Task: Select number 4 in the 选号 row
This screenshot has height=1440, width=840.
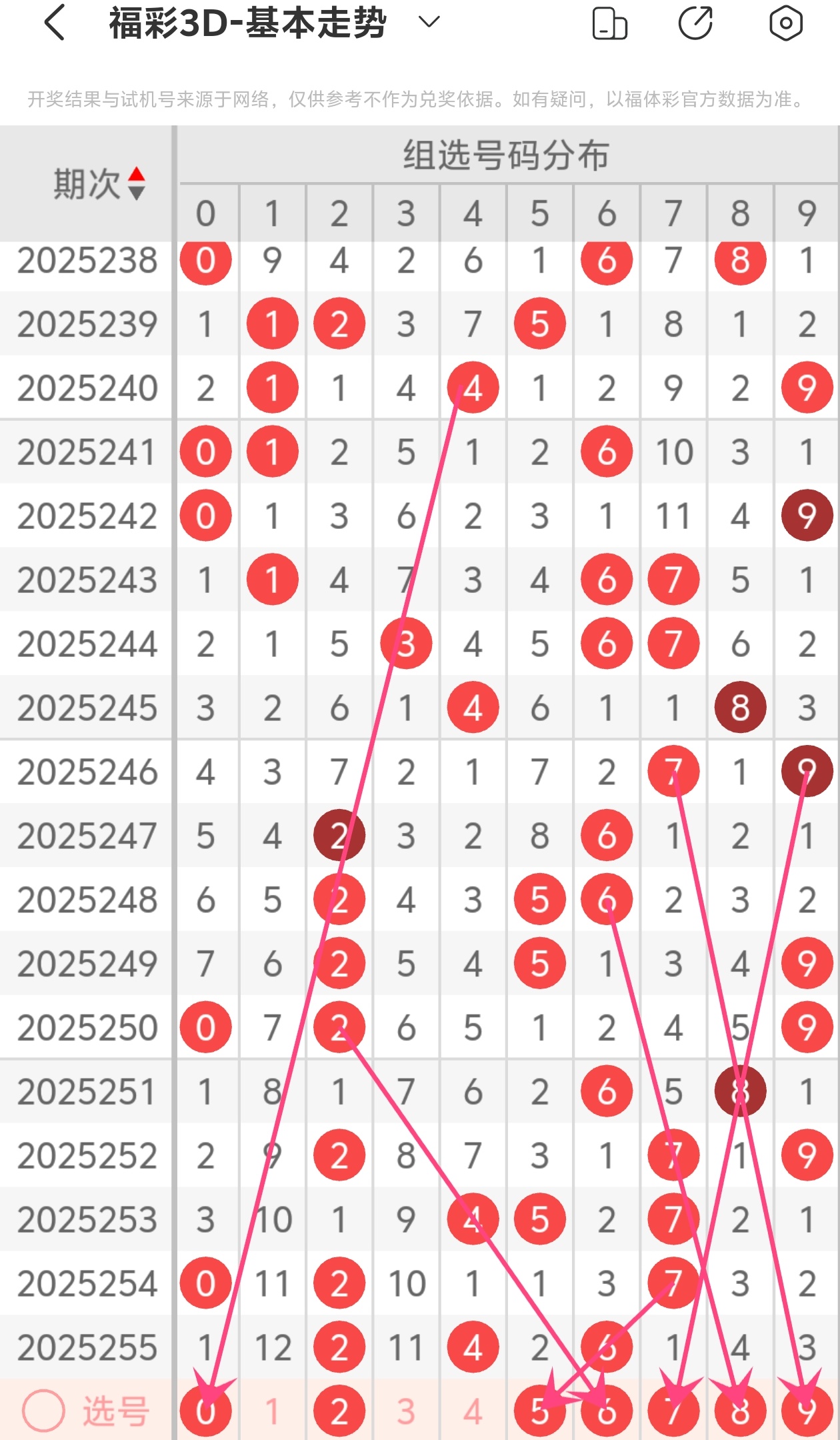Action: tap(473, 1411)
